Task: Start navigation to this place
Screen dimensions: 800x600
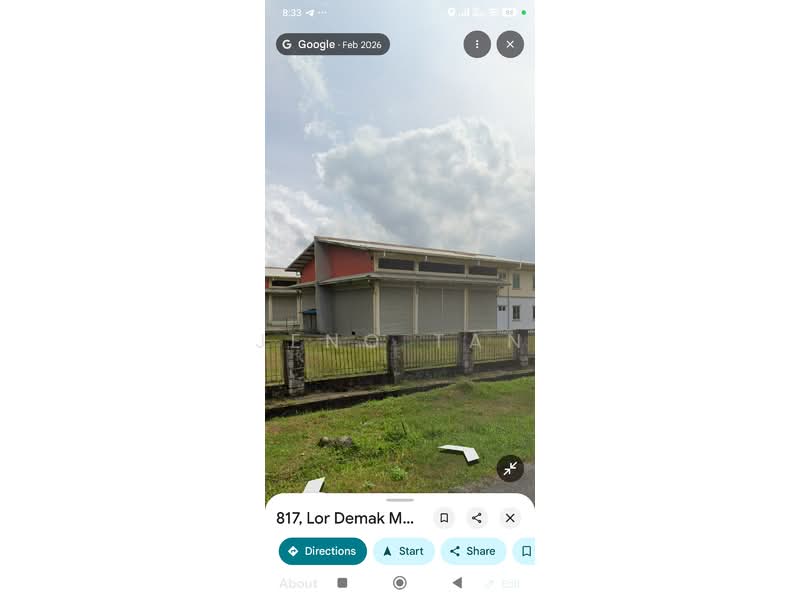Action: [404, 551]
